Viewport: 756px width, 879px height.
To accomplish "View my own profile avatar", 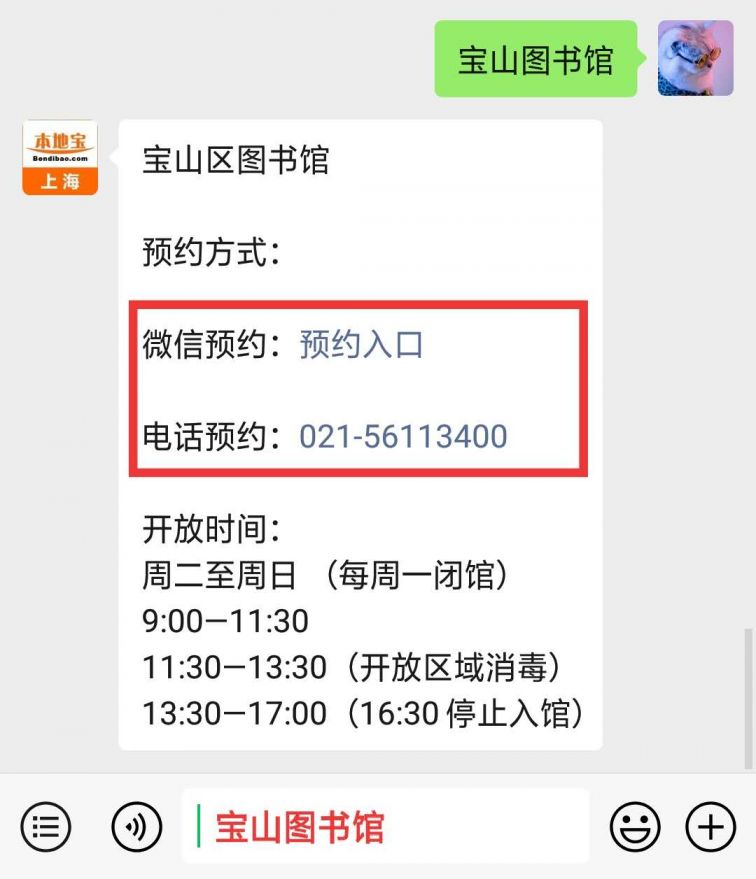I will (695, 58).
